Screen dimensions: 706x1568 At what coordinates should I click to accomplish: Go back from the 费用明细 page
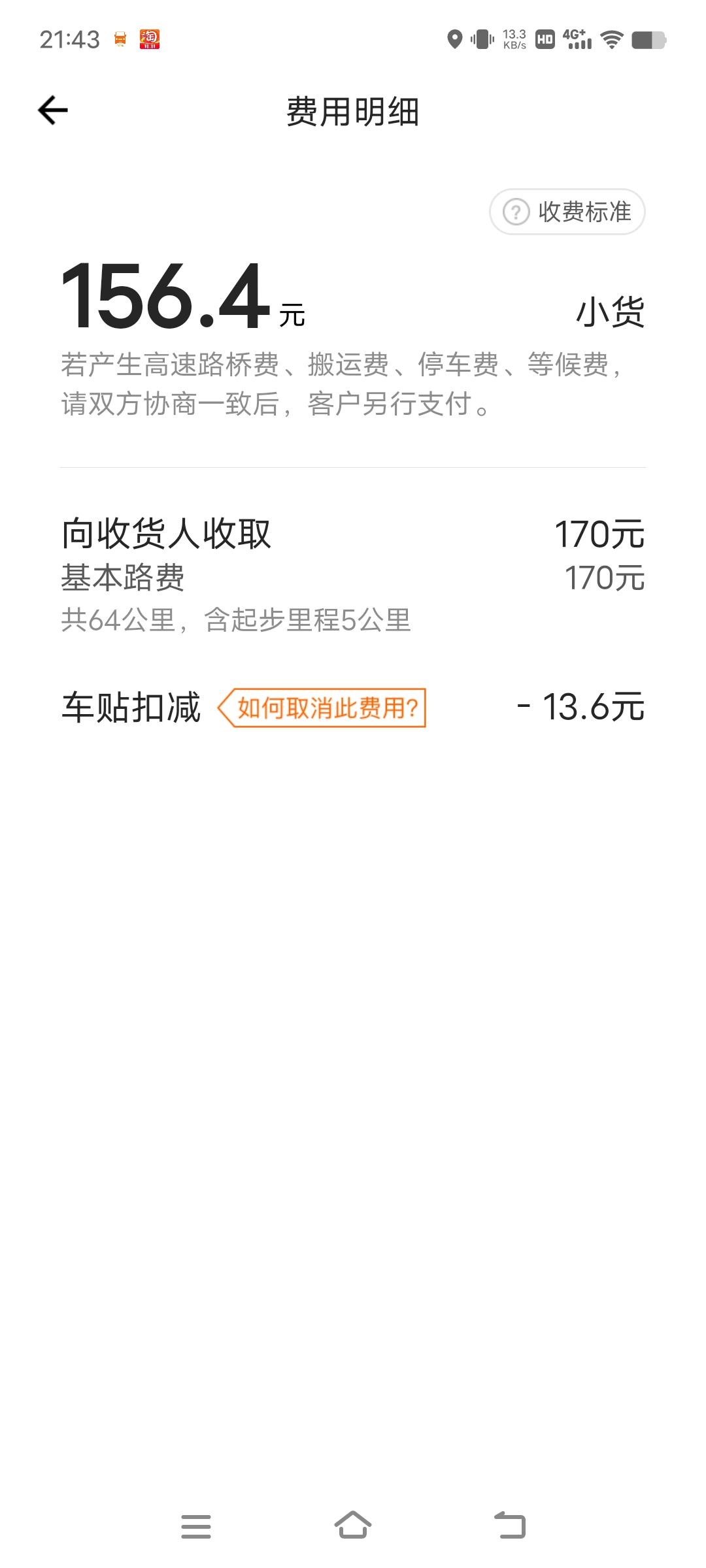[53, 110]
